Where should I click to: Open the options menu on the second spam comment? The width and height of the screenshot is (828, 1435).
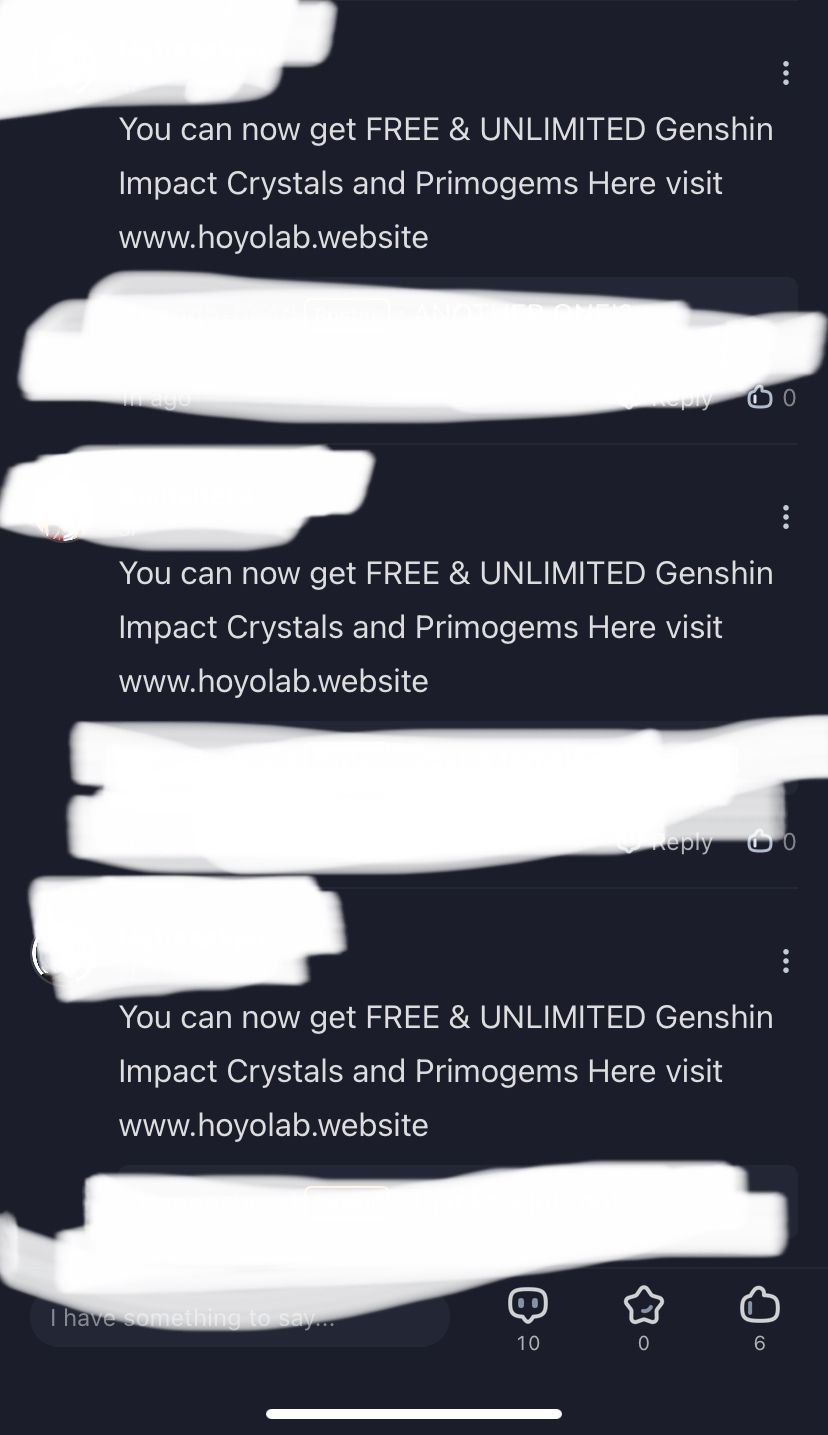click(786, 517)
